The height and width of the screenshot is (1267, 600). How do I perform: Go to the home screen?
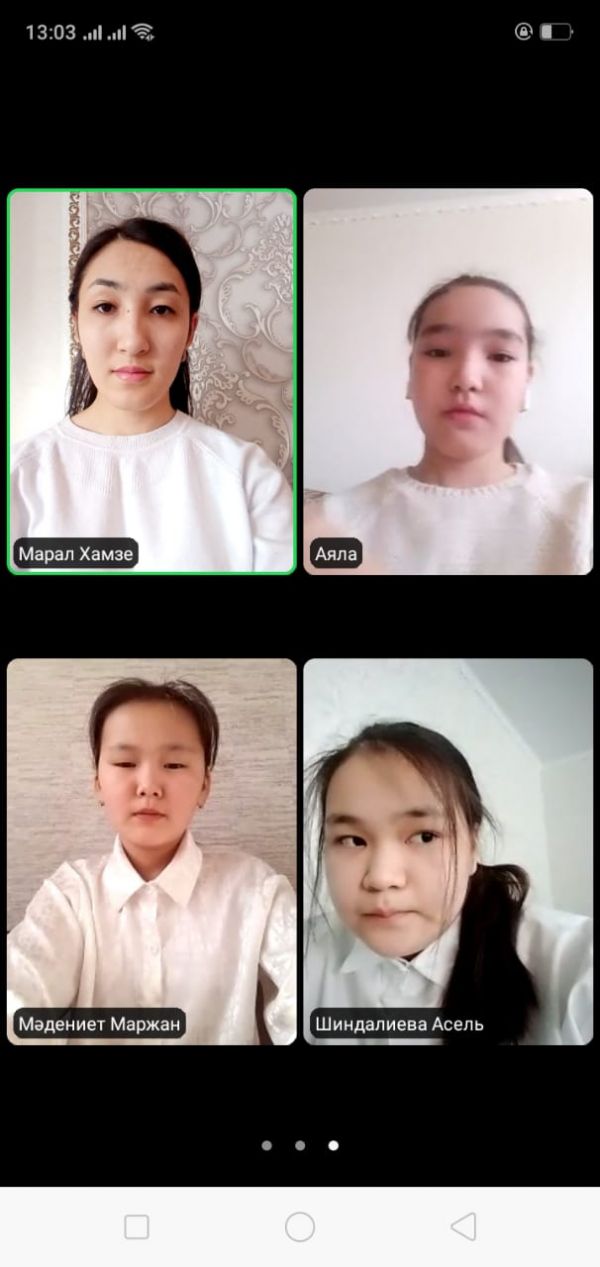point(300,1227)
